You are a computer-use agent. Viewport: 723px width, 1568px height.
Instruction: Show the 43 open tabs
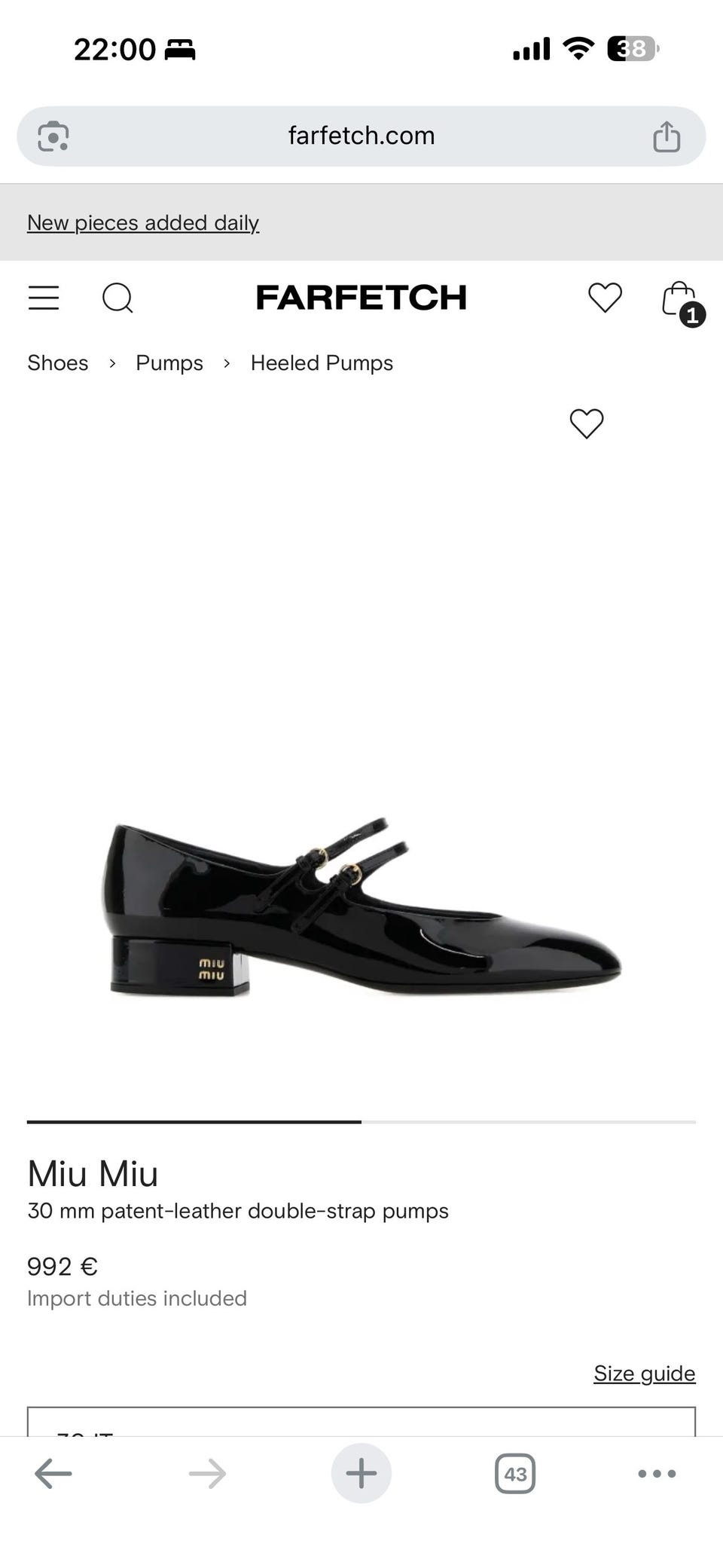[515, 1473]
